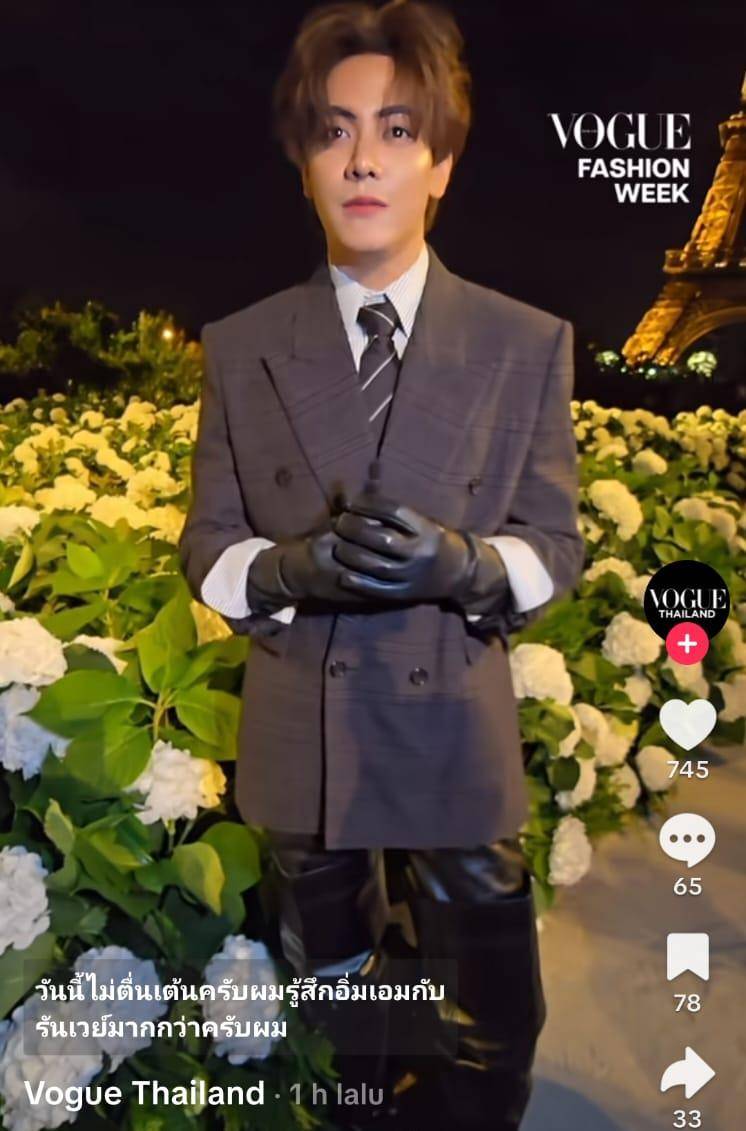Image resolution: width=746 pixels, height=1131 pixels.
Task: Open the Vogue Thailand username link
Action: click(144, 1093)
